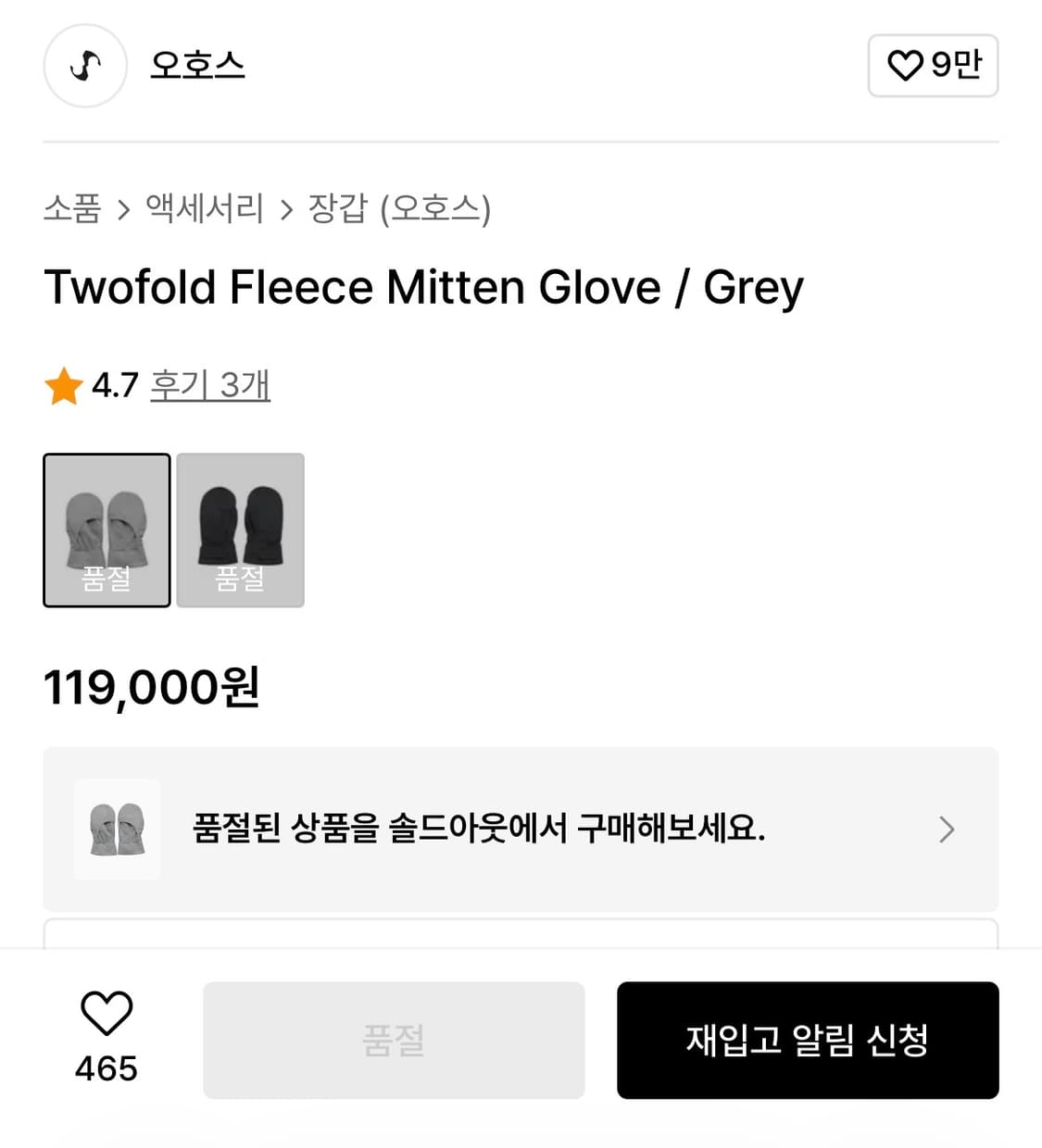The height and width of the screenshot is (1148, 1042).
Task: Tap the 9만 brand likes button
Action: click(x=933, y=66)
